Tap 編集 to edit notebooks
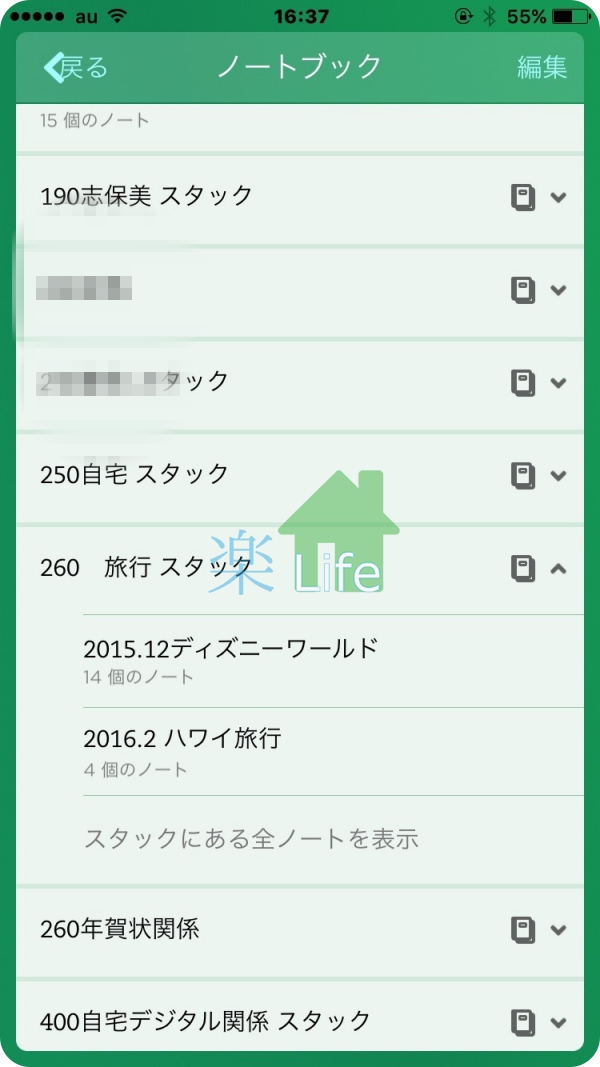The image size is (600, 1067). click(x=541, y=67)
